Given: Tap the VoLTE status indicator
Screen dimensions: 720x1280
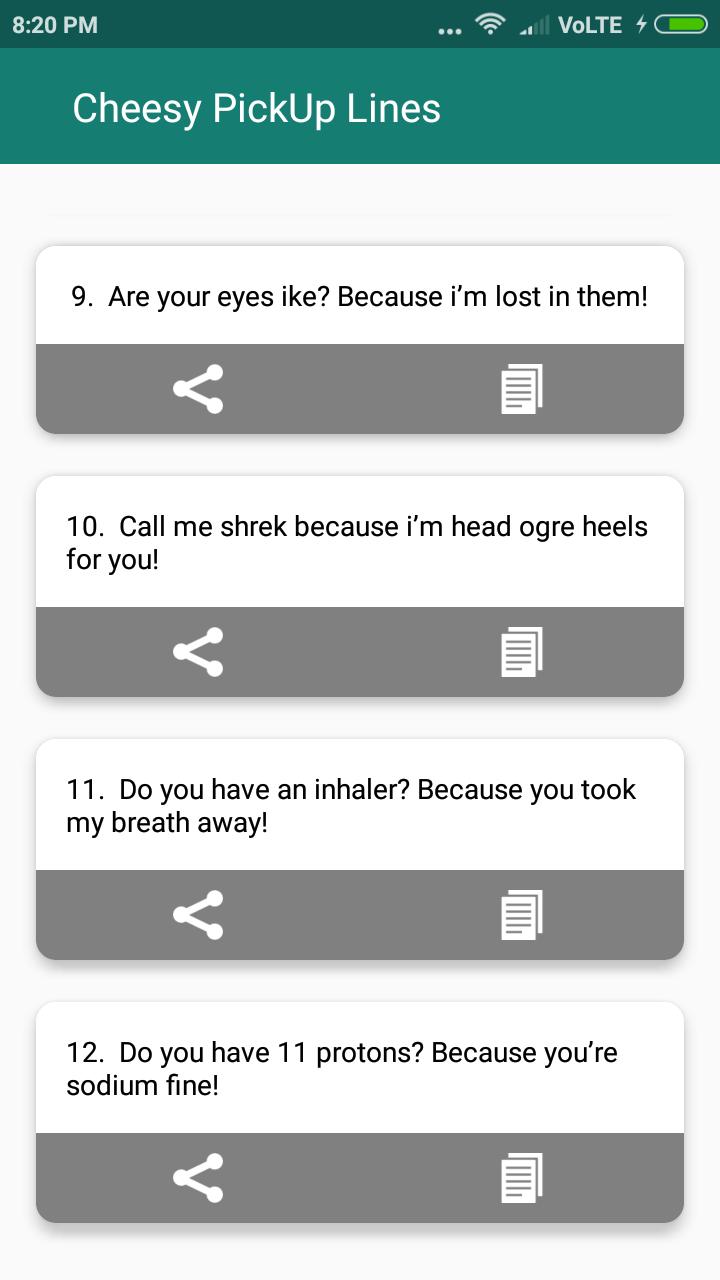Looking at the screenshot, I should 590,24.
